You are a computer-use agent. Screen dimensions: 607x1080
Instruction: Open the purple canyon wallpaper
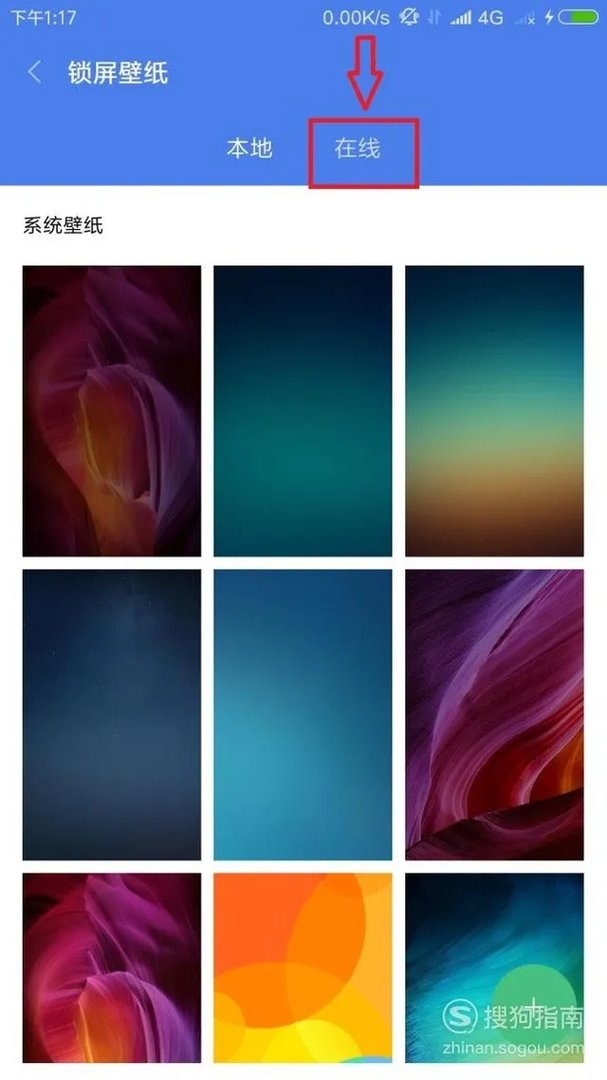[x=494, y=714]
